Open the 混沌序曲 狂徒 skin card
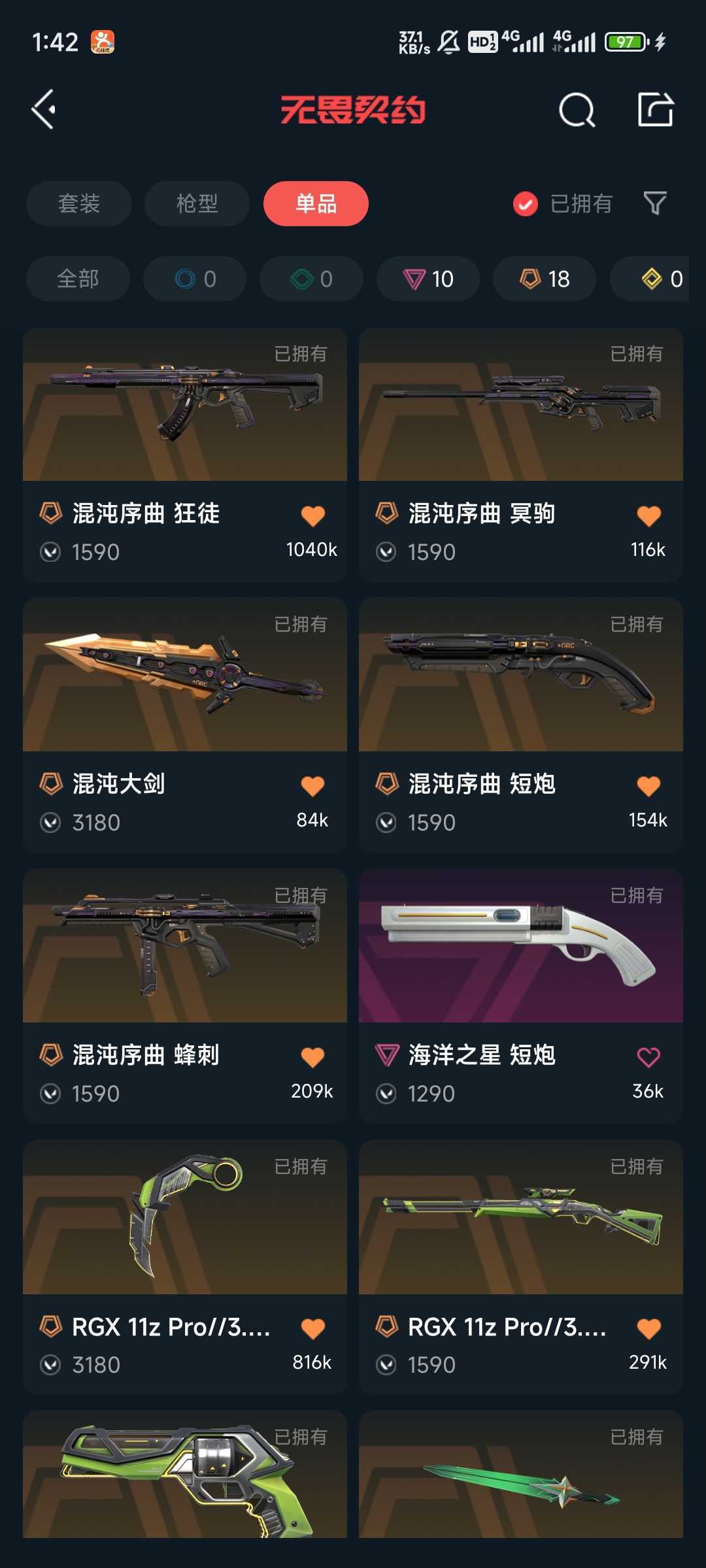 pos(185,455)
